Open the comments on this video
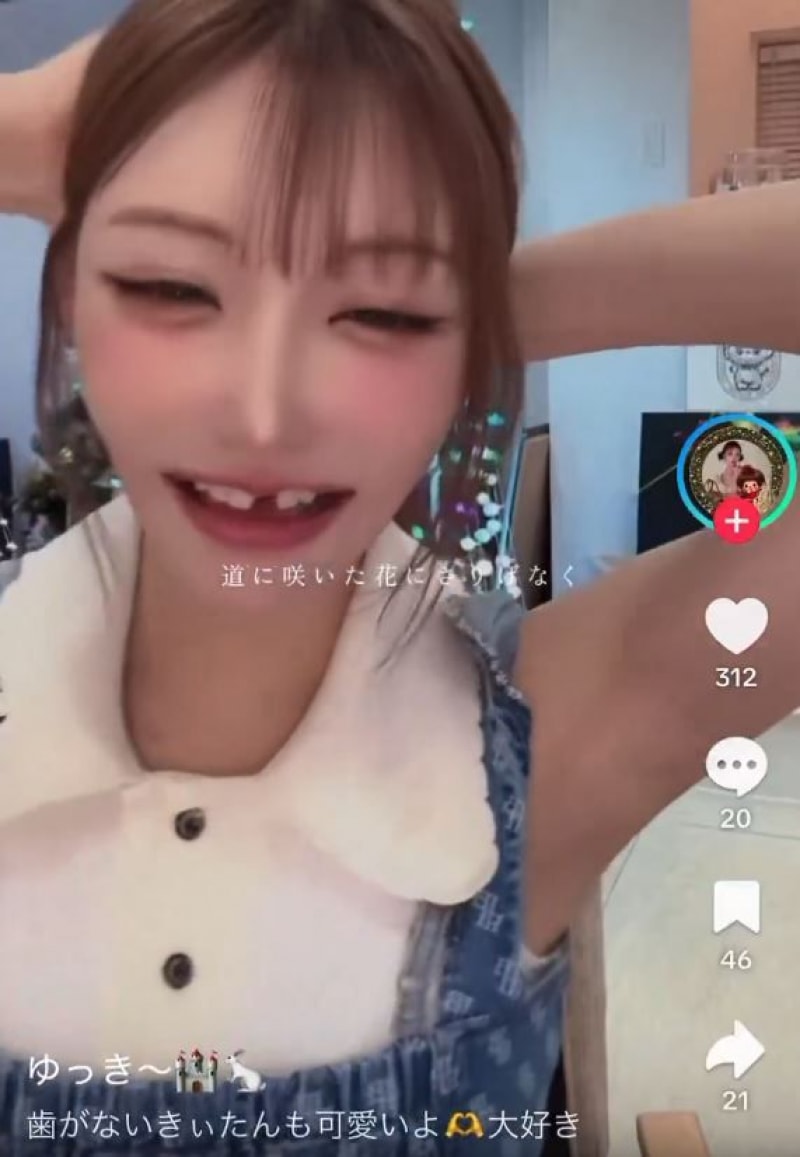 click(736, 767)
